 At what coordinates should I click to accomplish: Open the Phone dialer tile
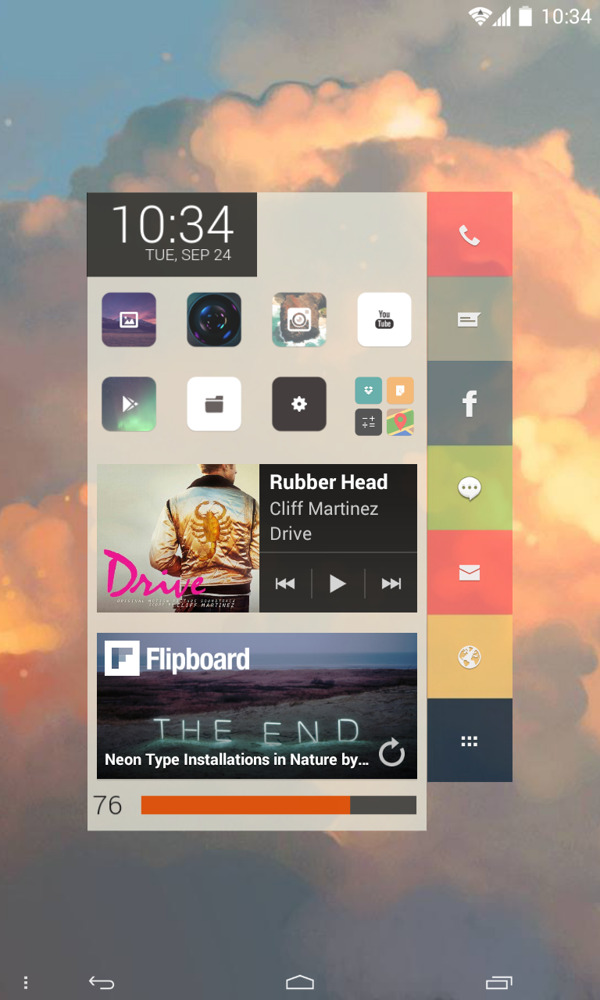coord(469,235)
